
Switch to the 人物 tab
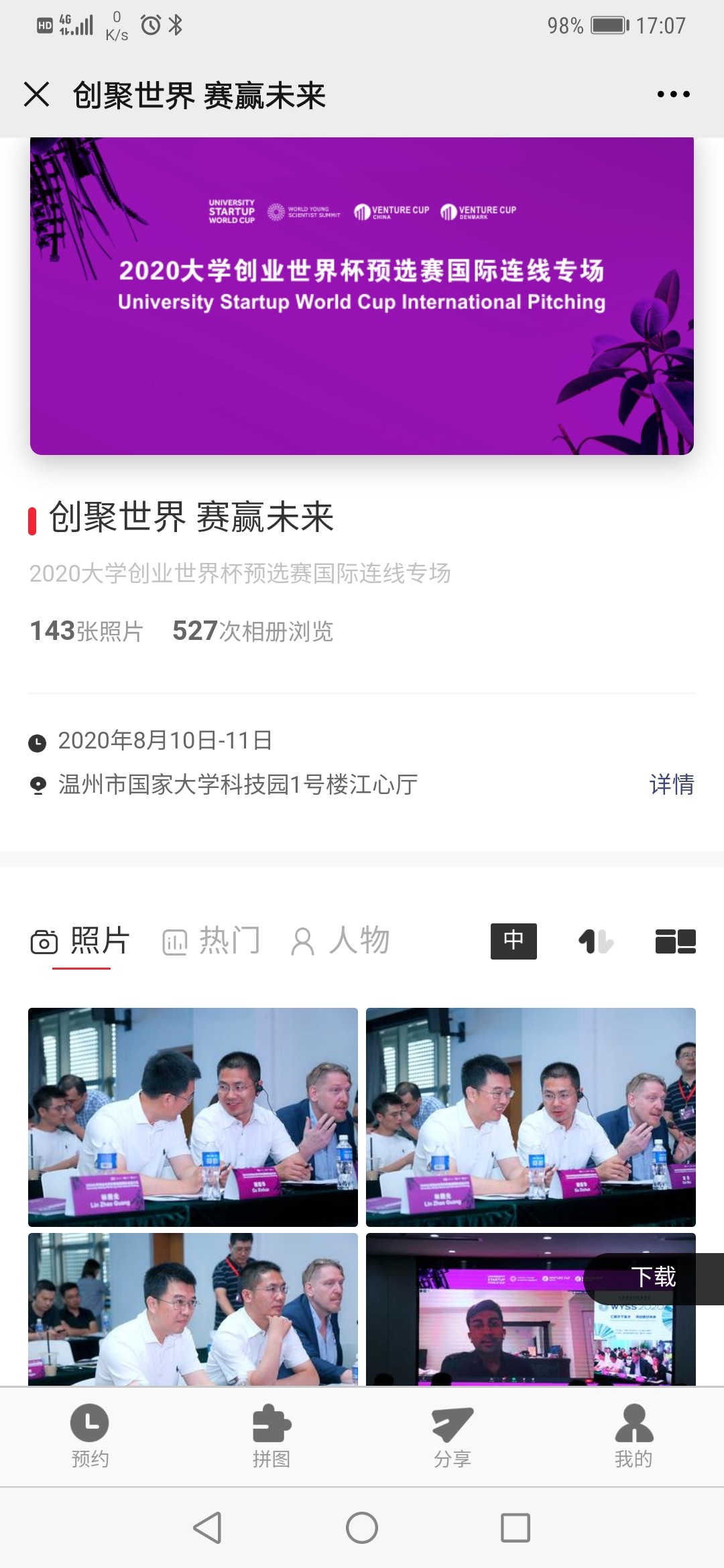[x=340, y=941]
